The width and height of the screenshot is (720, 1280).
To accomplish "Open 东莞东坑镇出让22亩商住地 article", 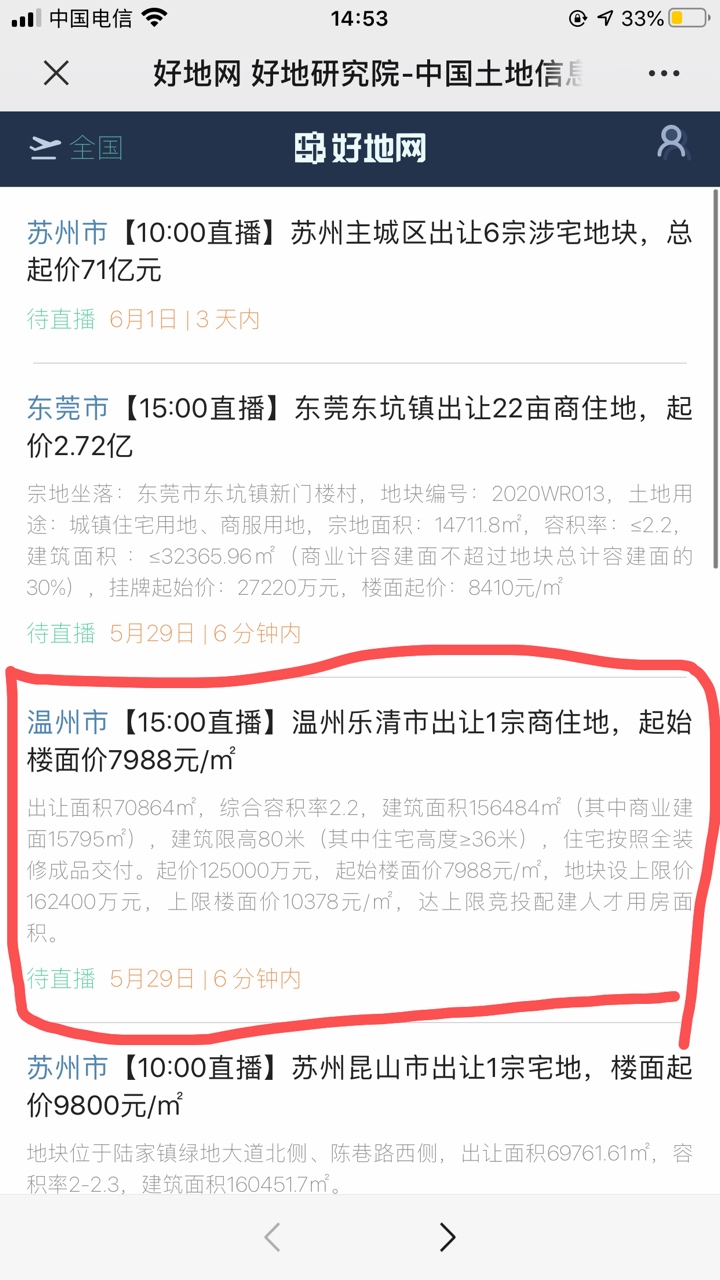I will click(359, 426).
